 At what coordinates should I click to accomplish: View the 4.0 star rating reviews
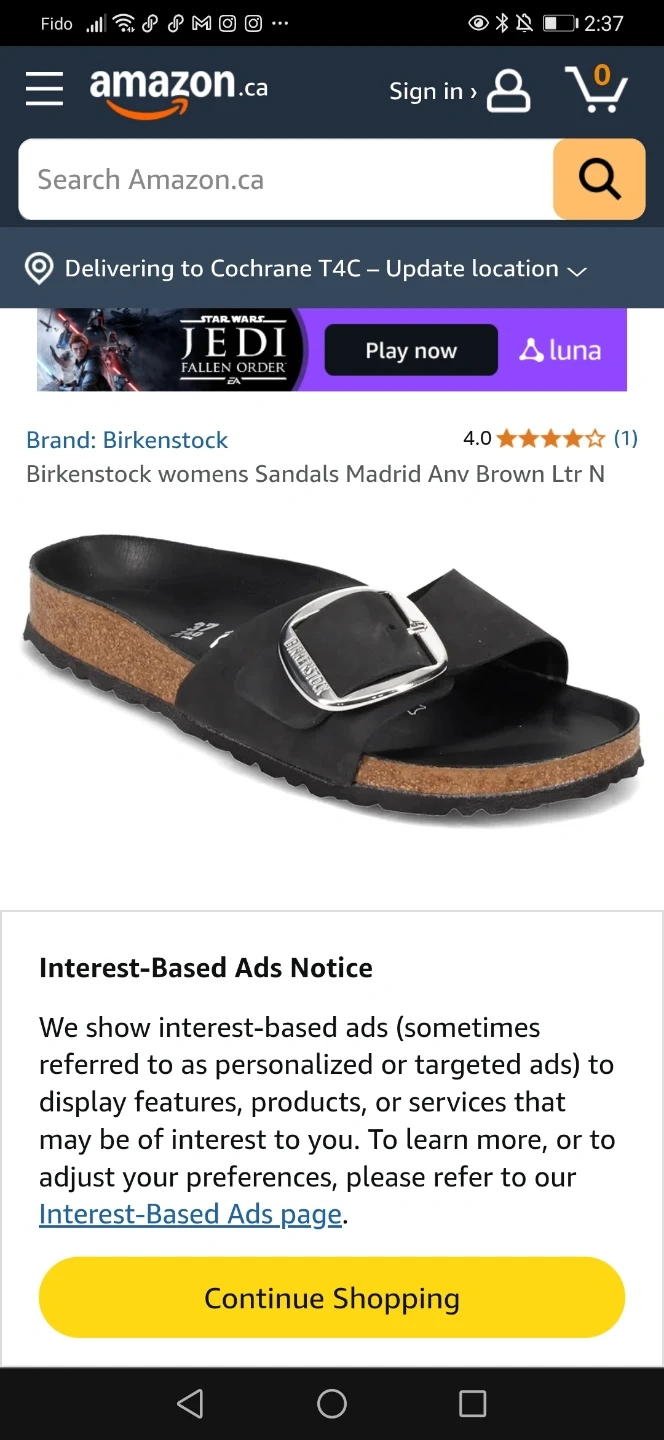coord(550,438)
